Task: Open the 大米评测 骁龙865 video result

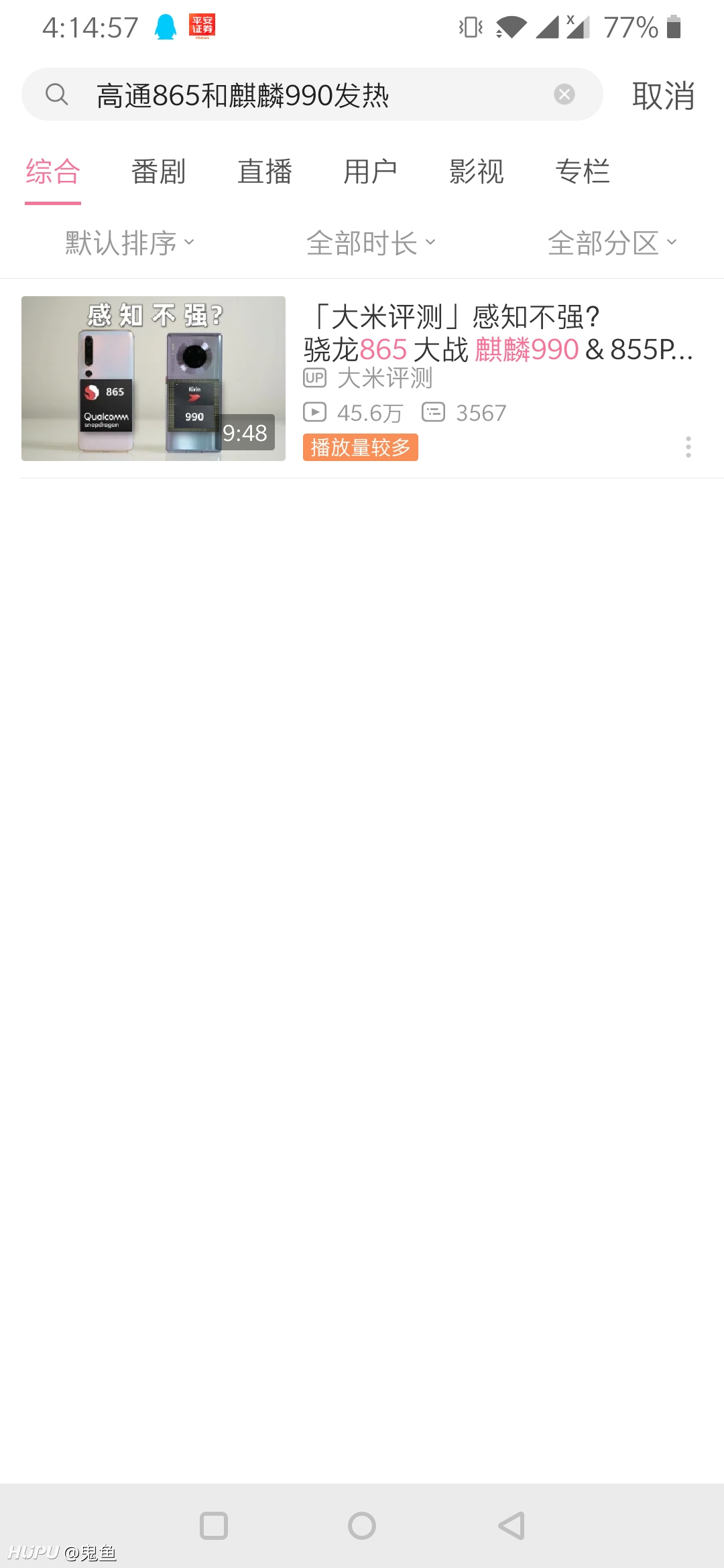Action: (x=362, y=379)
